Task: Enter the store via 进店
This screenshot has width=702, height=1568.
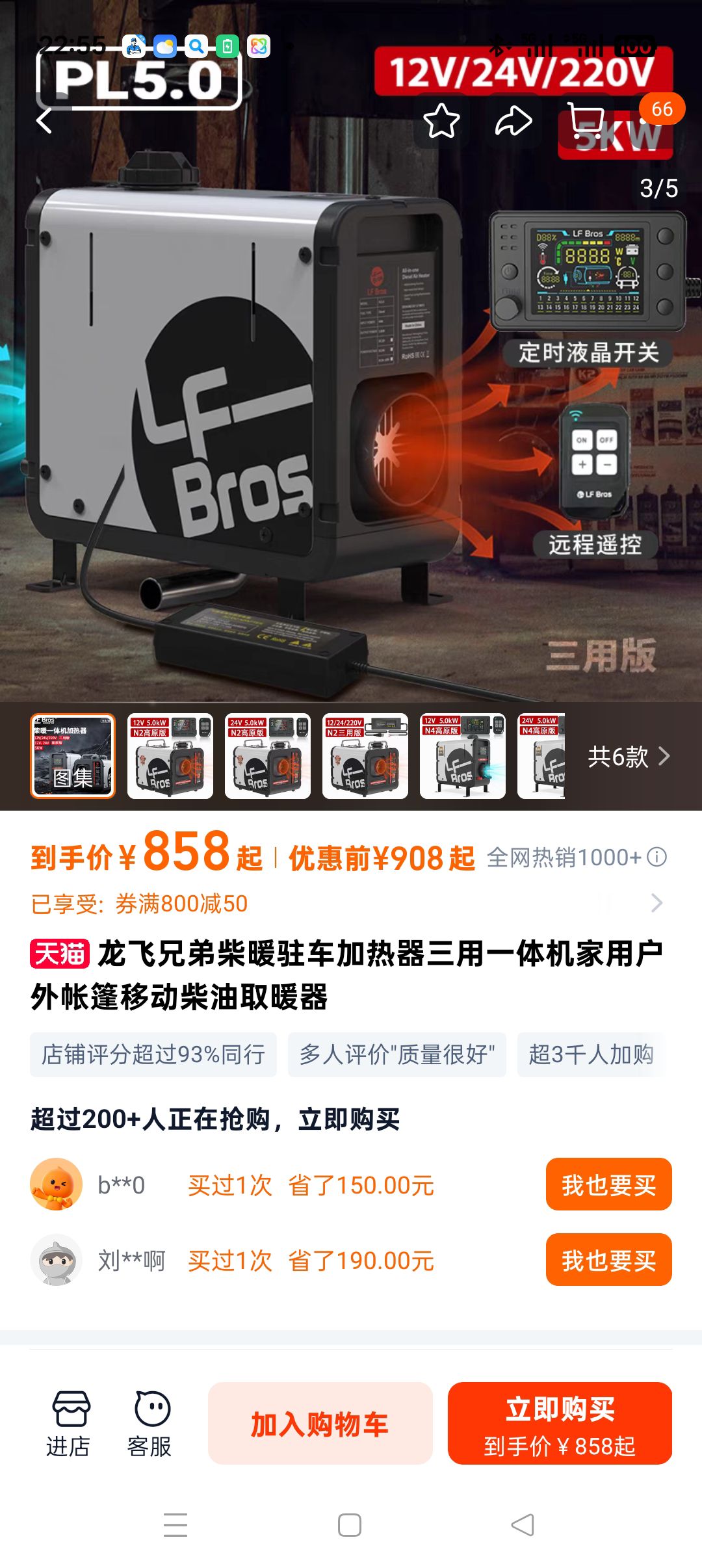Action: click(x=69, y=1424)
